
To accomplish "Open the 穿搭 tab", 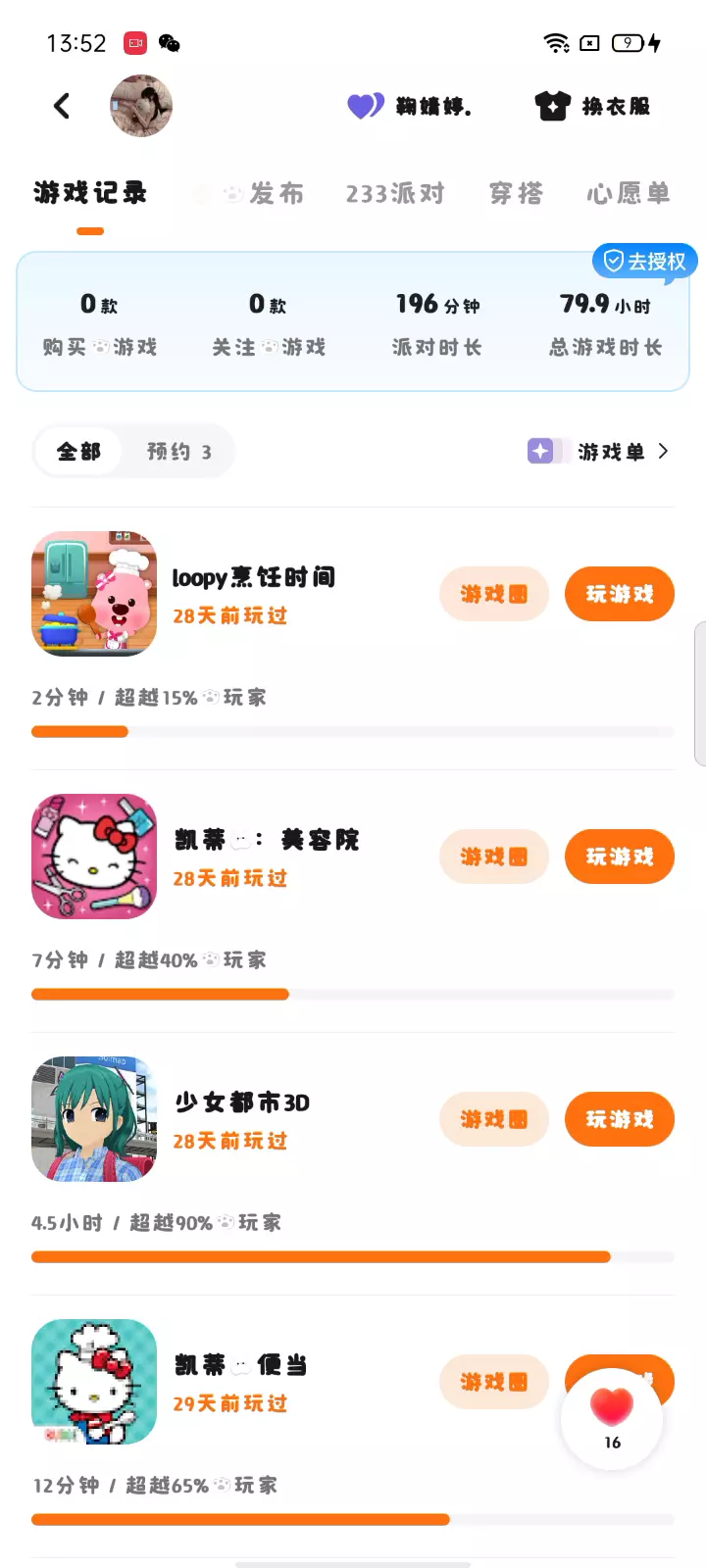I will point(517,194).
